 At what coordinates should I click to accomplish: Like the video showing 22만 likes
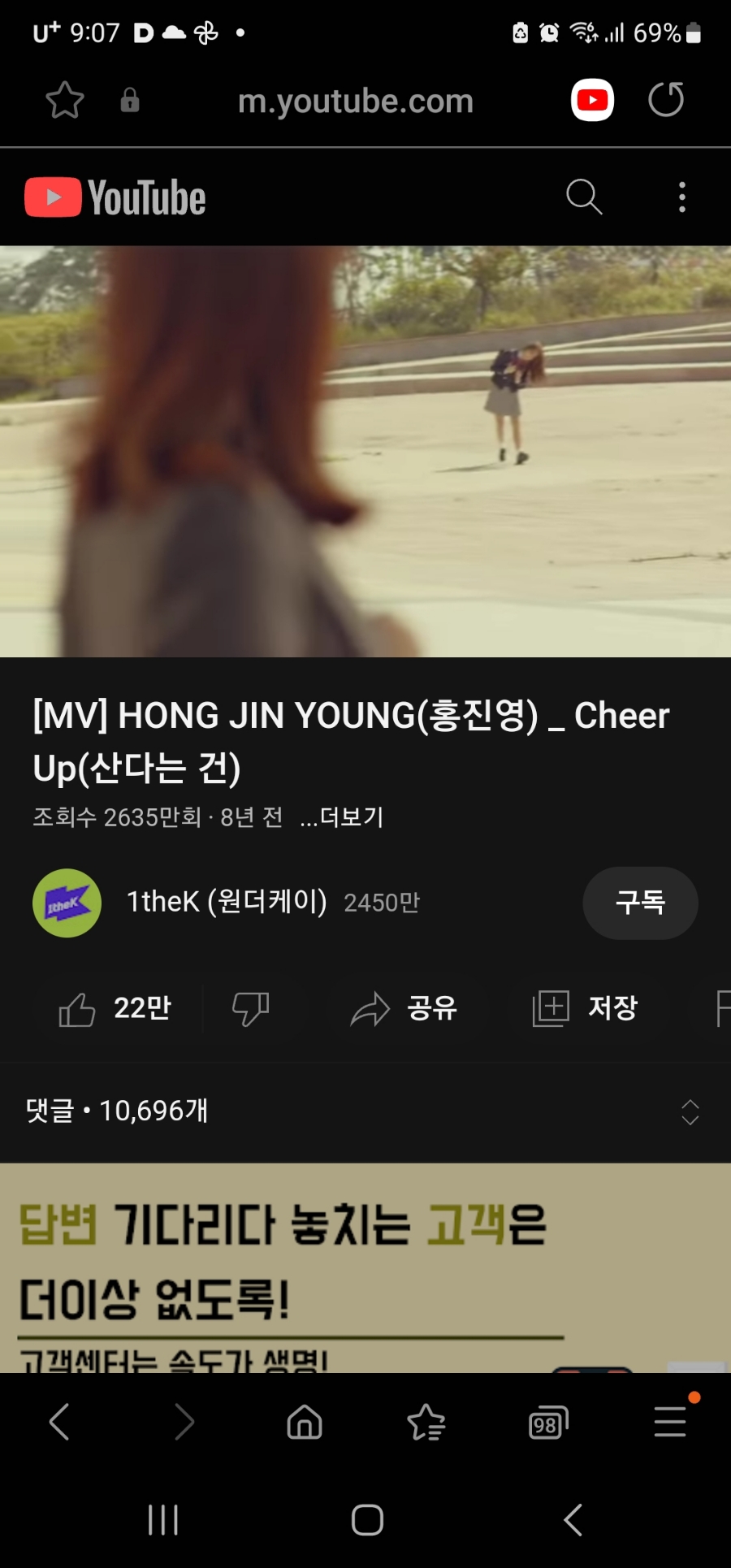pos(114,1008)
